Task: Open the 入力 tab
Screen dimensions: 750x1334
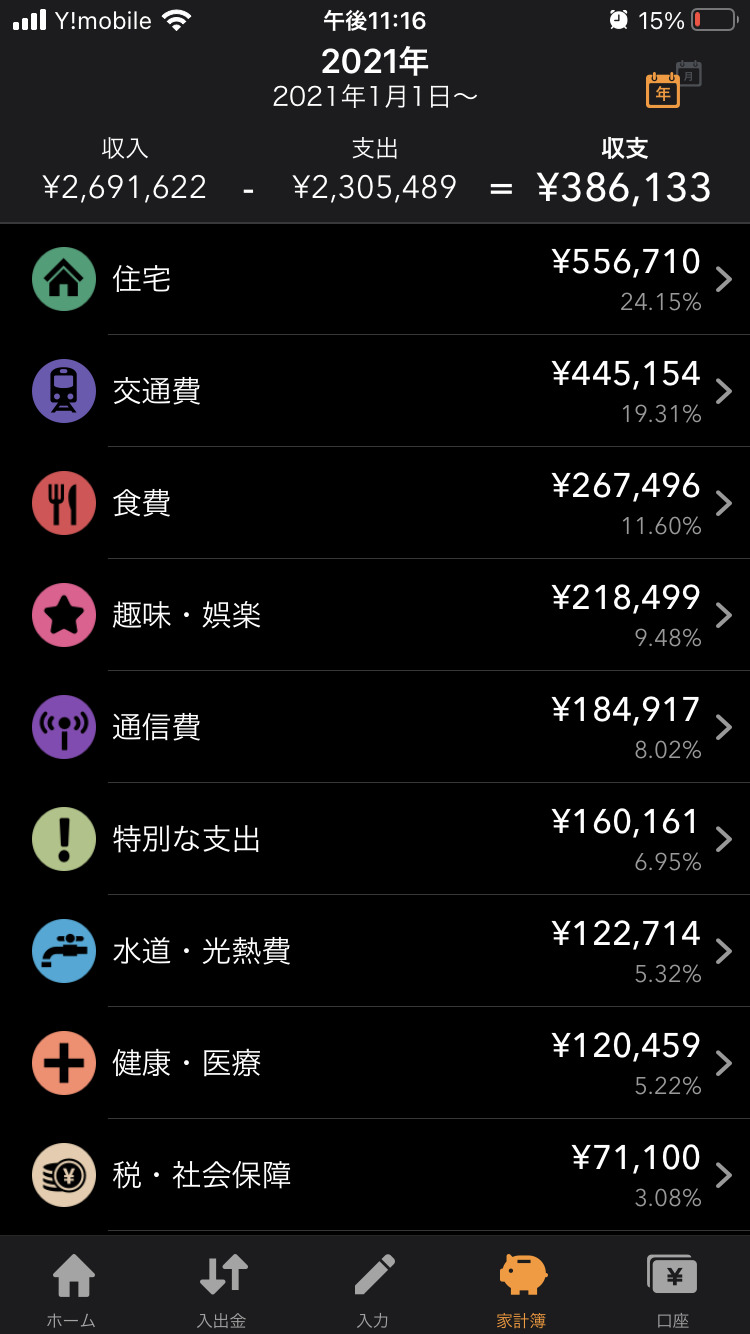Action: (x=374, y=1289)
